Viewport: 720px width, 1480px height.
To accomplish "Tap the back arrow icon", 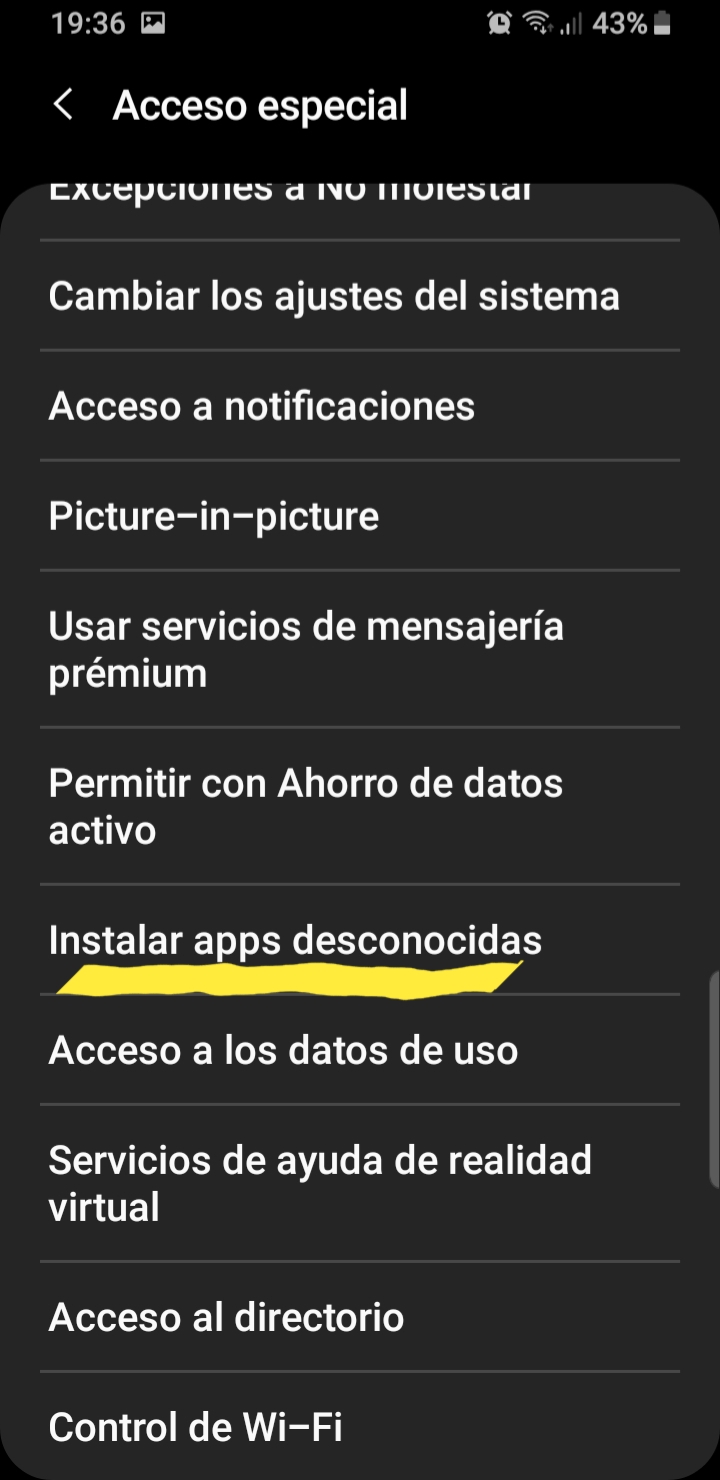I will 64,104.
